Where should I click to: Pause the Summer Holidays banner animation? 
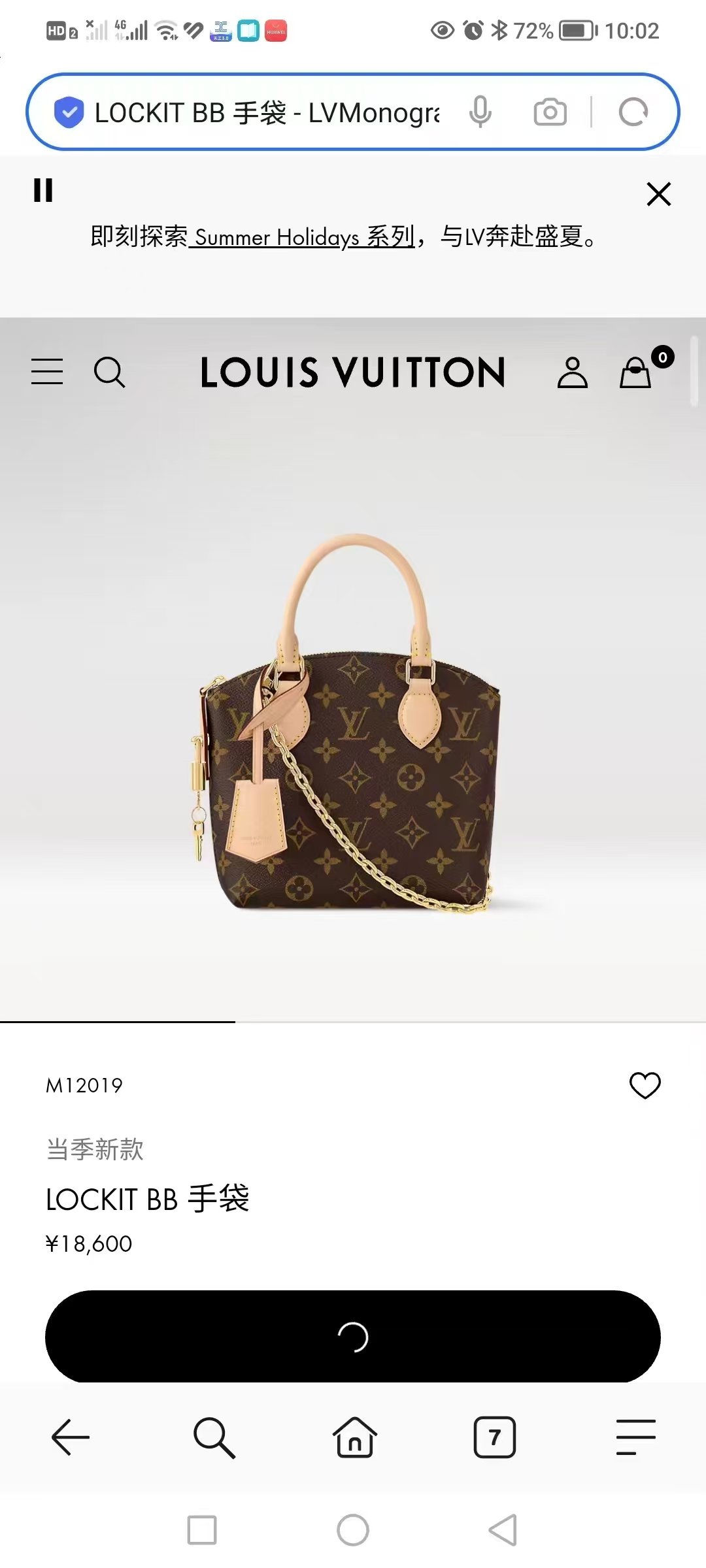(x=43, y=193)
